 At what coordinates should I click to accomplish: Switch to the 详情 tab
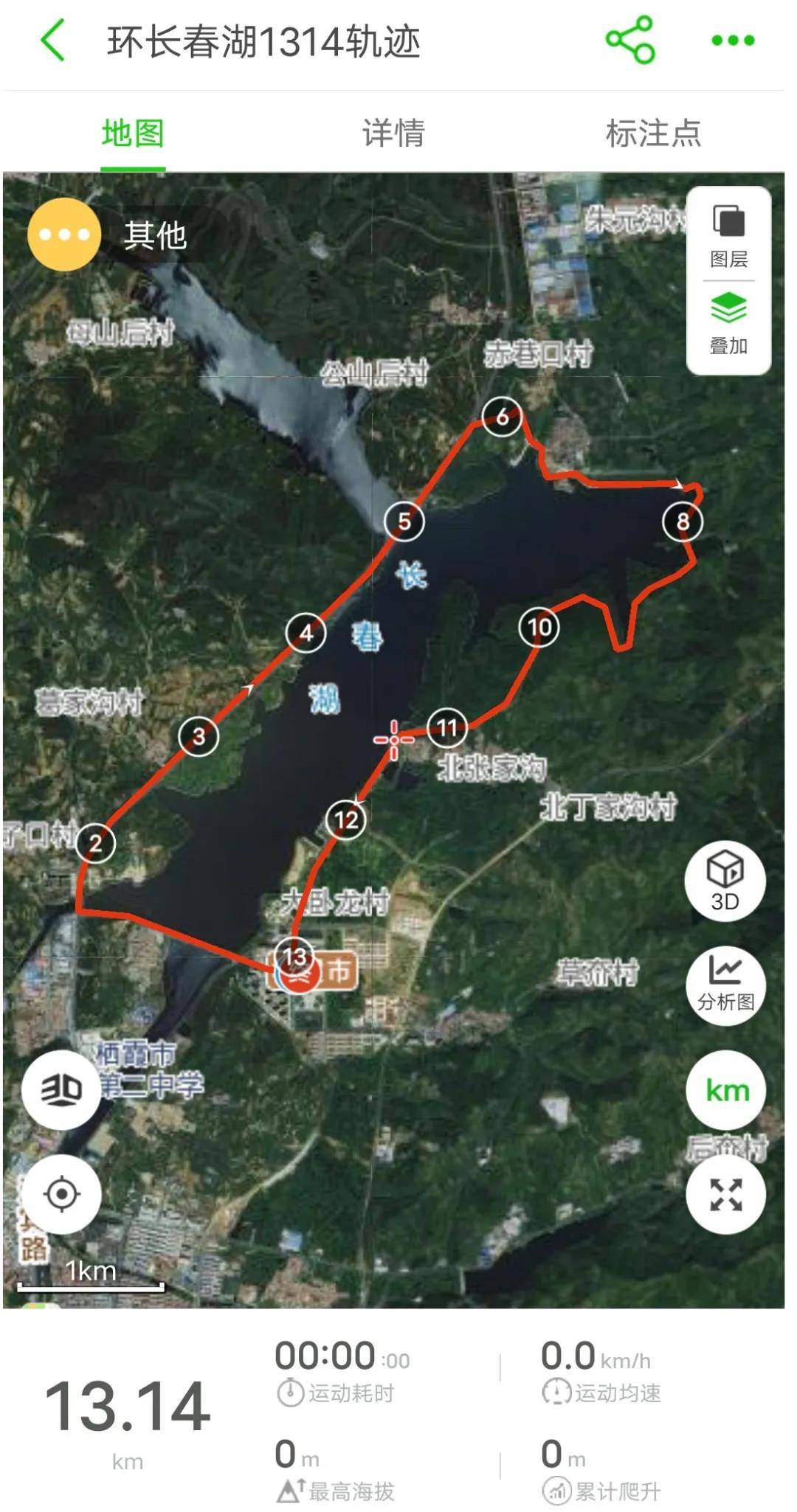tap(393, 133)
